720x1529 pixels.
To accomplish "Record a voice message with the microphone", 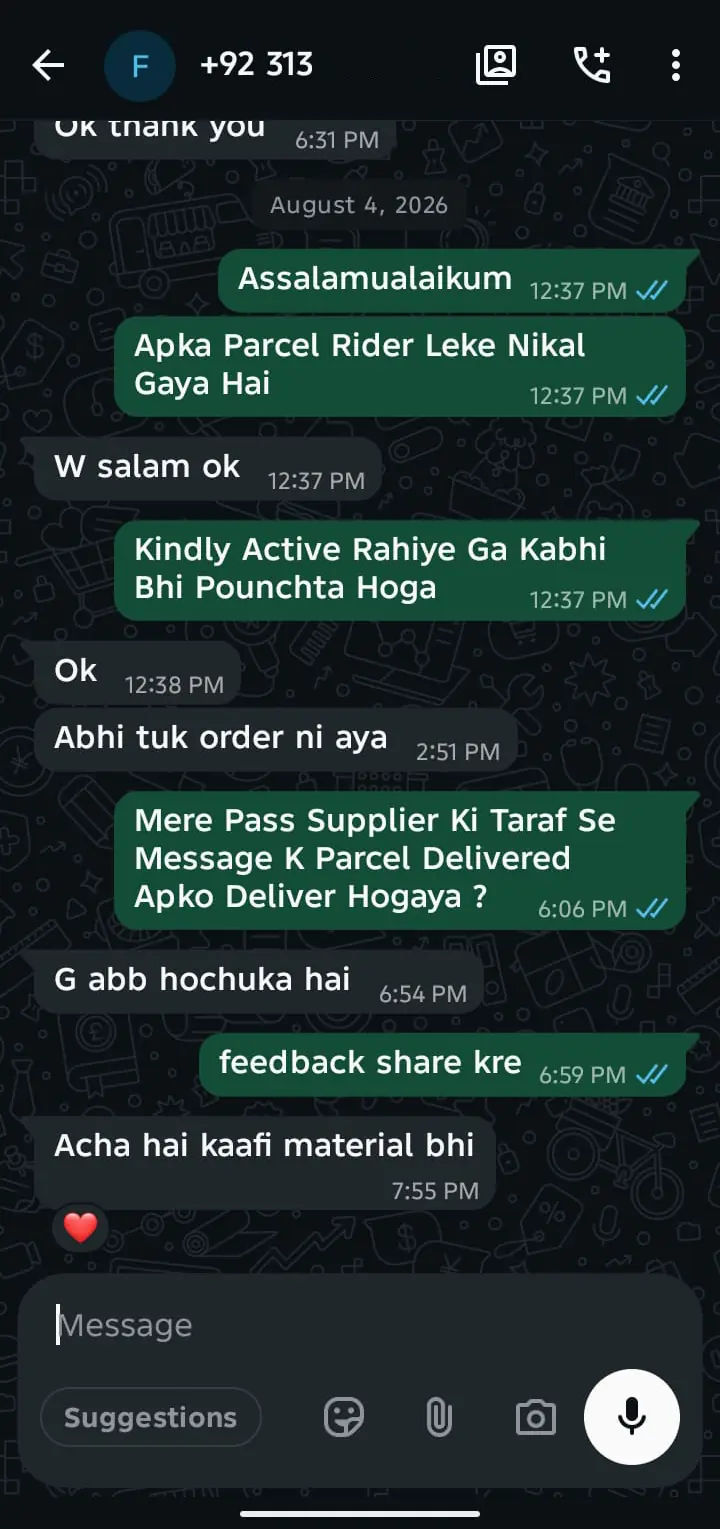I will (632, 1417).
